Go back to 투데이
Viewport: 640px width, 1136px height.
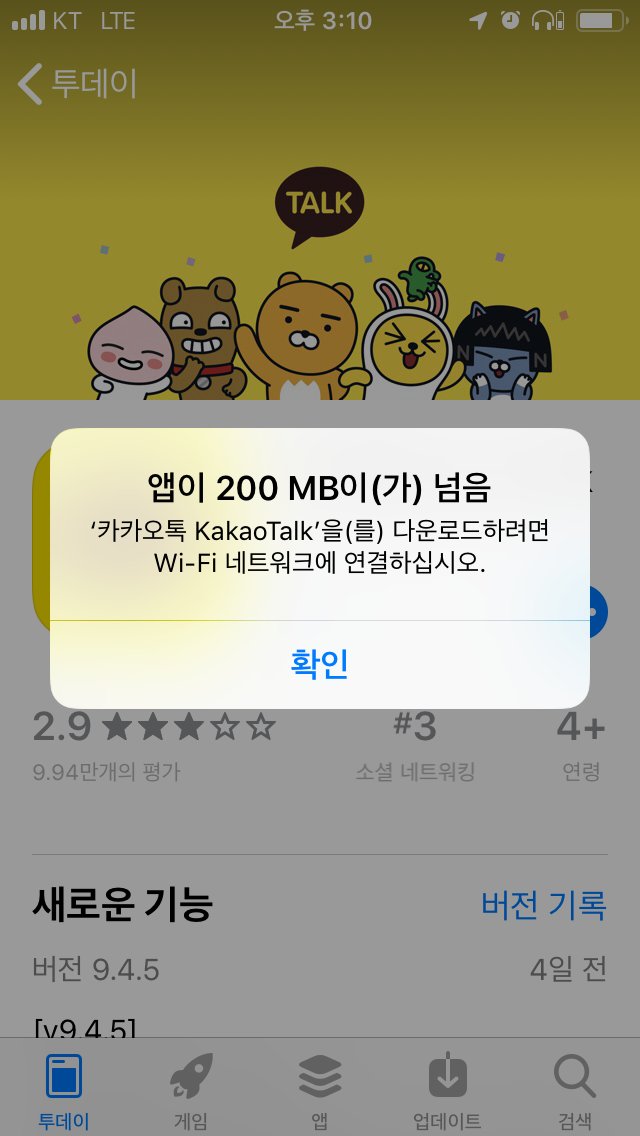coord(77,84)
